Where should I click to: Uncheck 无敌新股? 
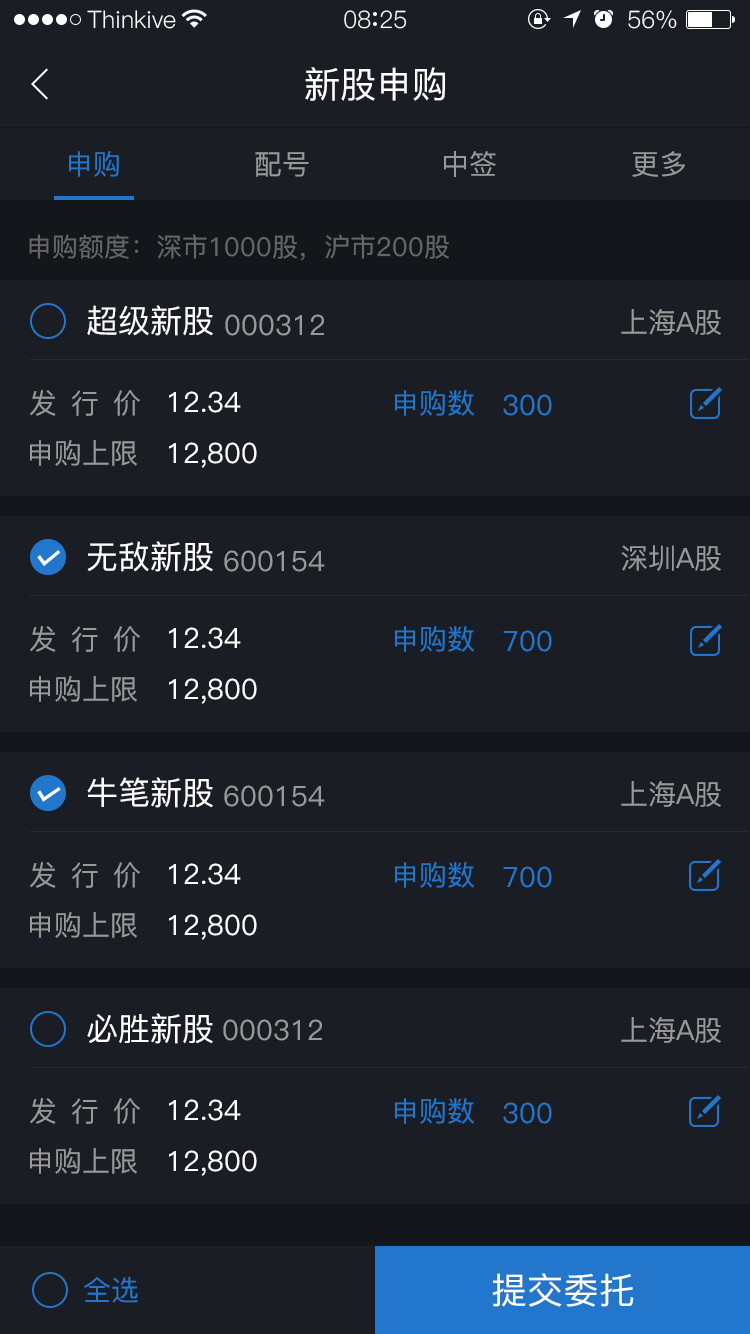point(48,558)
